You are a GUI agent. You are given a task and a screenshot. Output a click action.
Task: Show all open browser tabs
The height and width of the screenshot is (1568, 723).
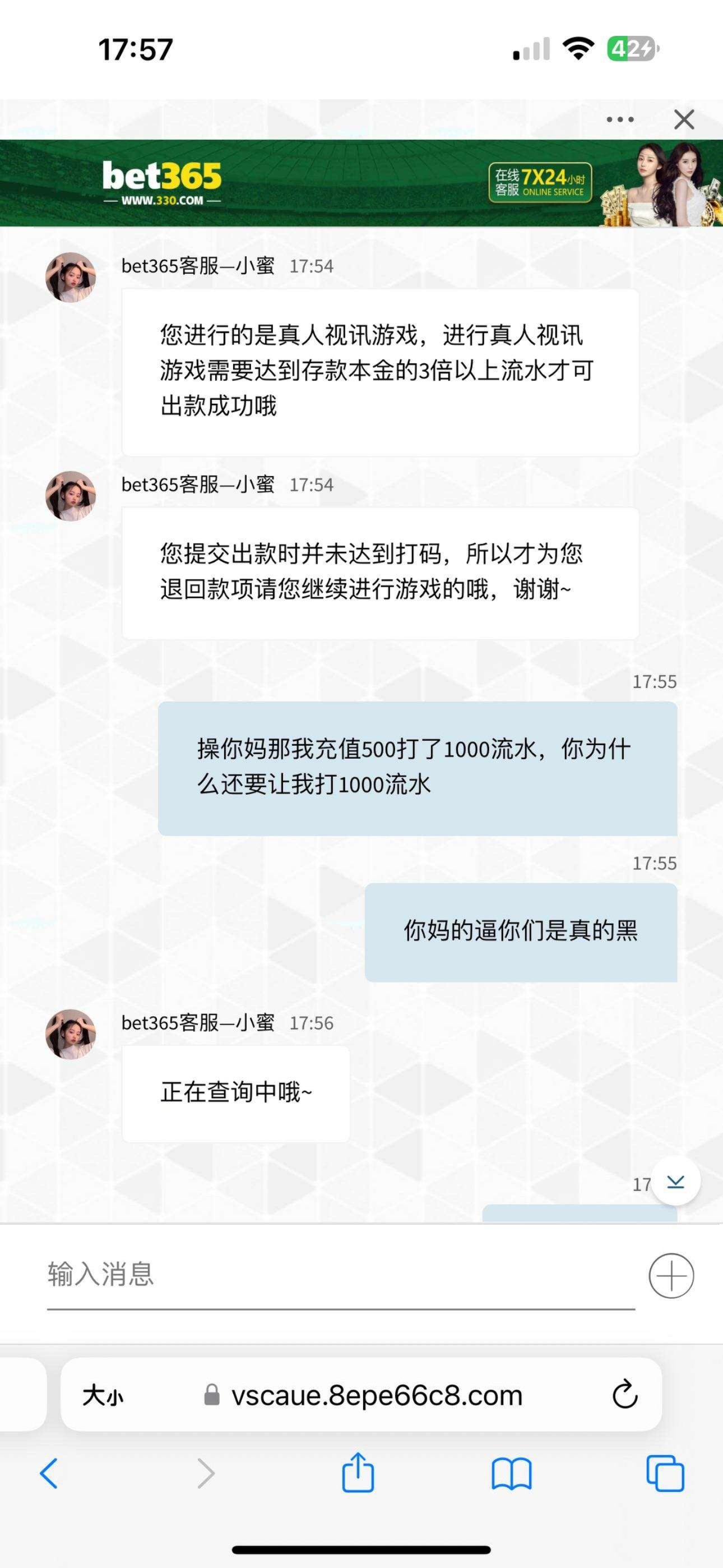pyautogui.click(x=665, y=1474)
